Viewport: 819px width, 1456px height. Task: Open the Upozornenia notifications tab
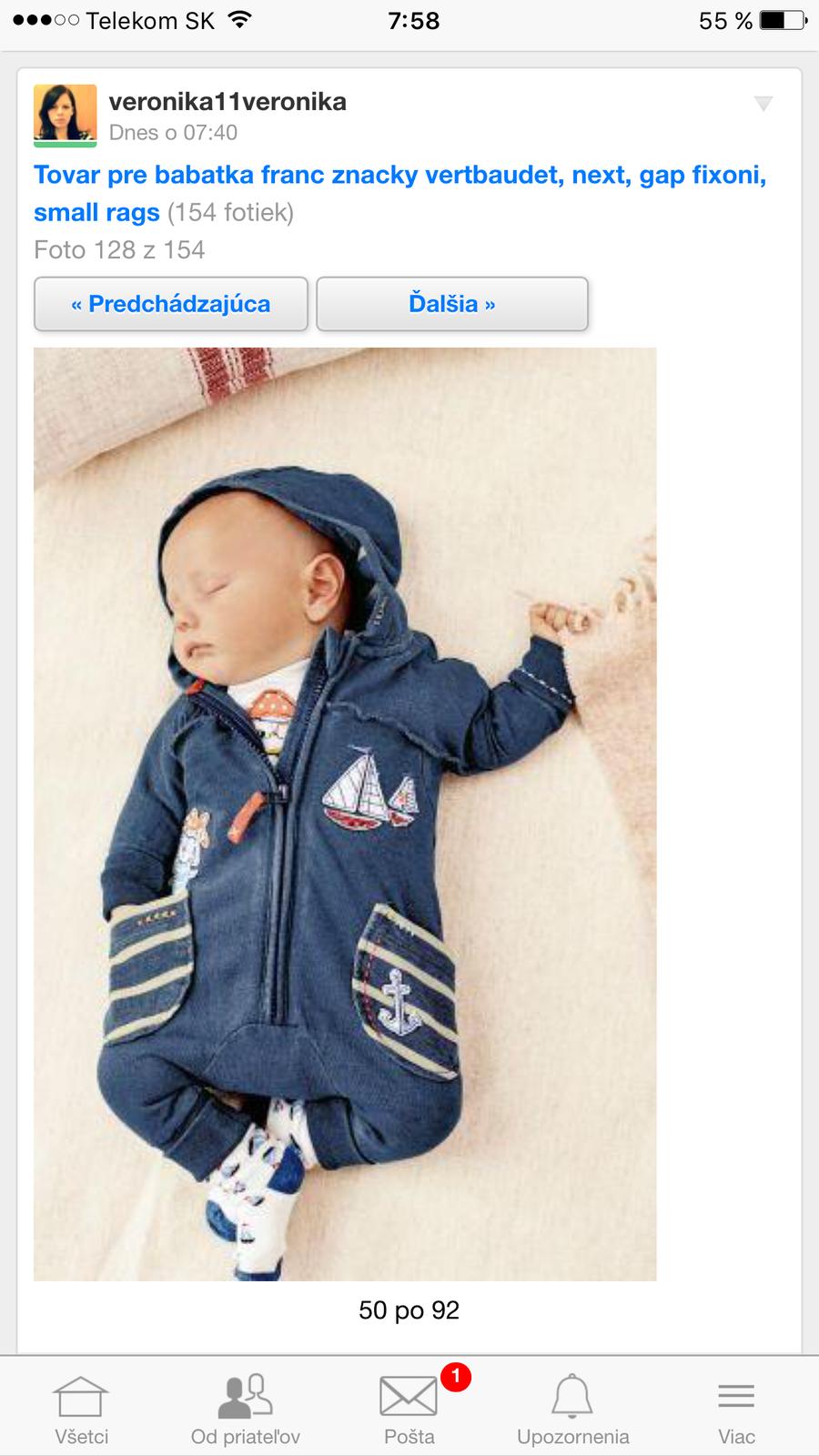tap(572, 1409)
